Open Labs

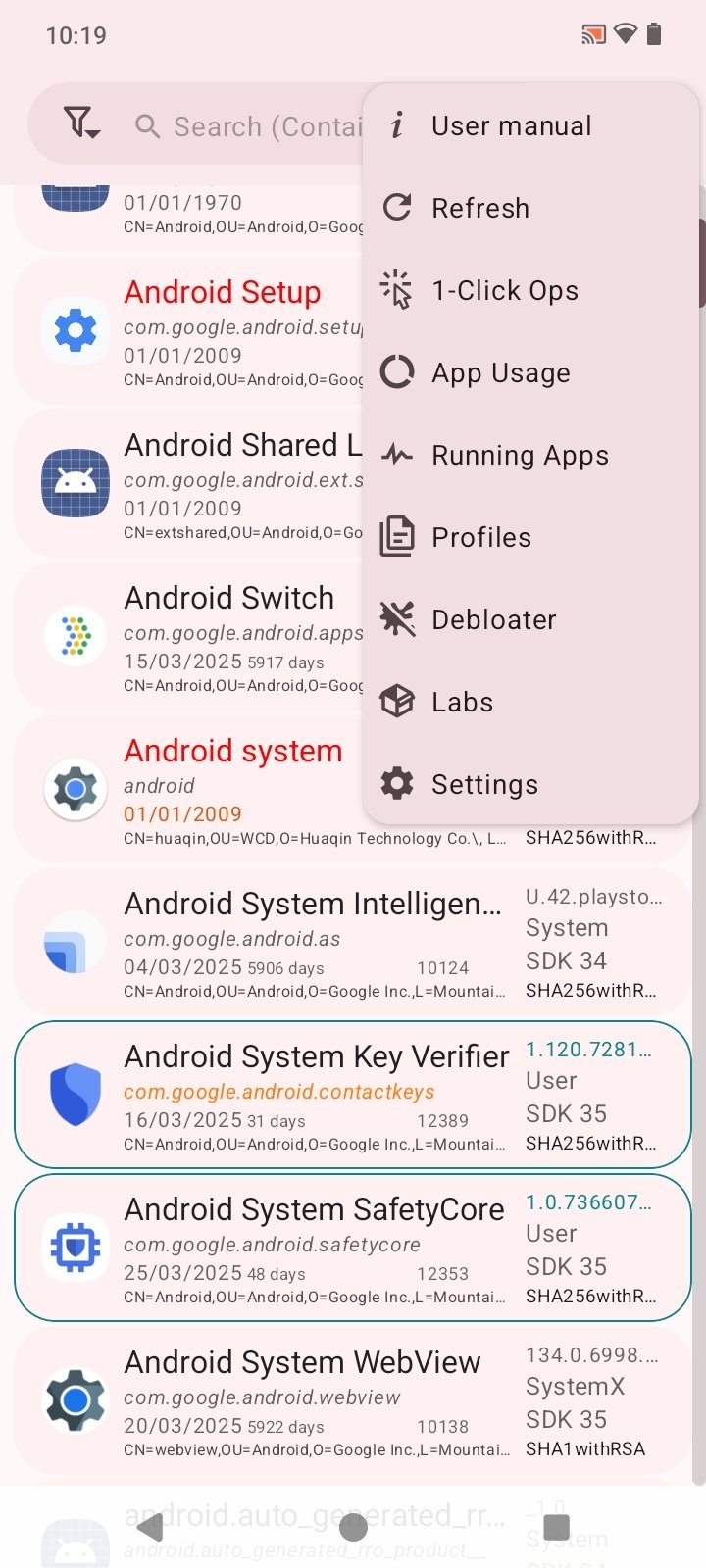[462, 703]
